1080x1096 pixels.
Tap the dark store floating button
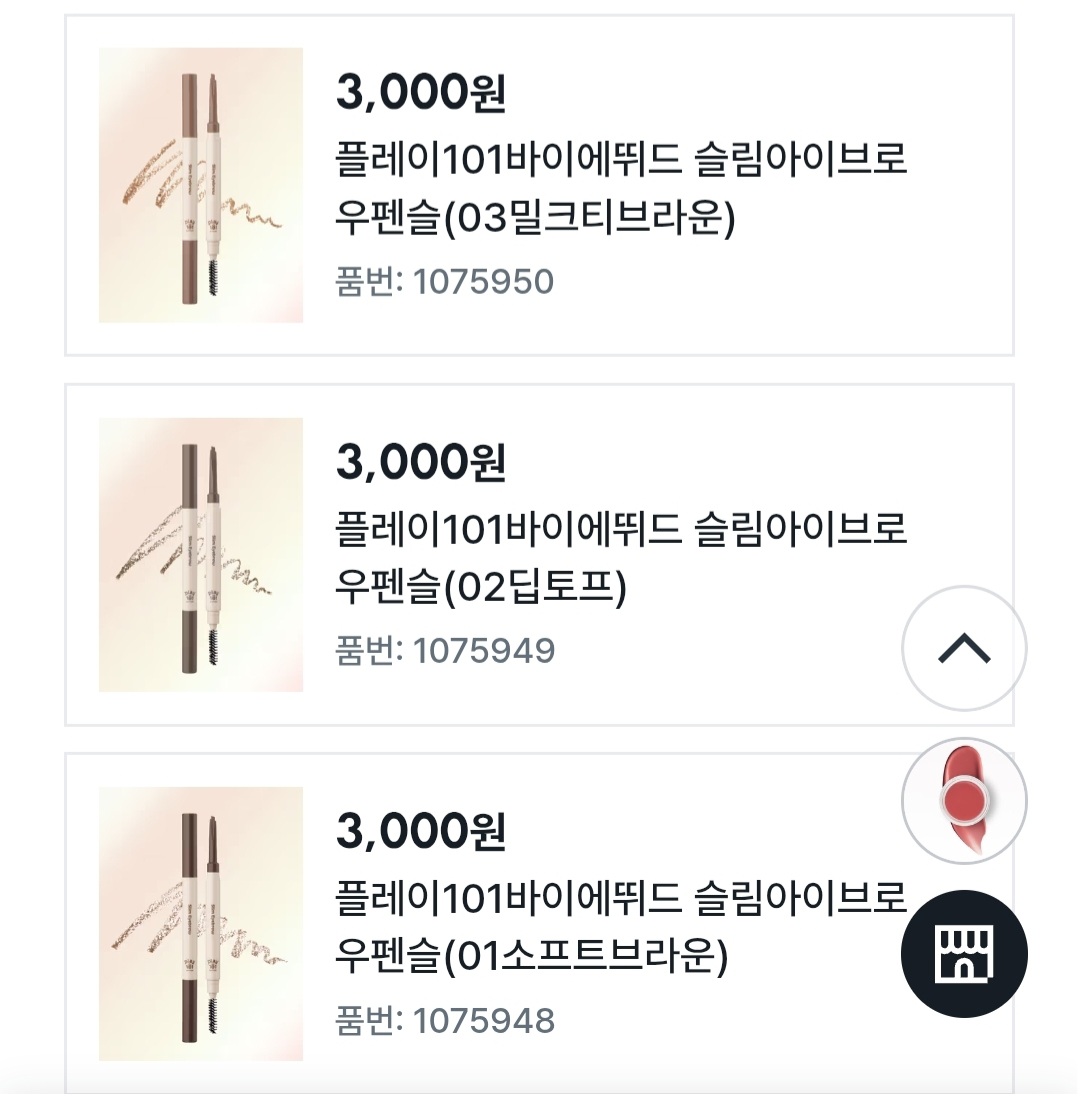[964, 953]
